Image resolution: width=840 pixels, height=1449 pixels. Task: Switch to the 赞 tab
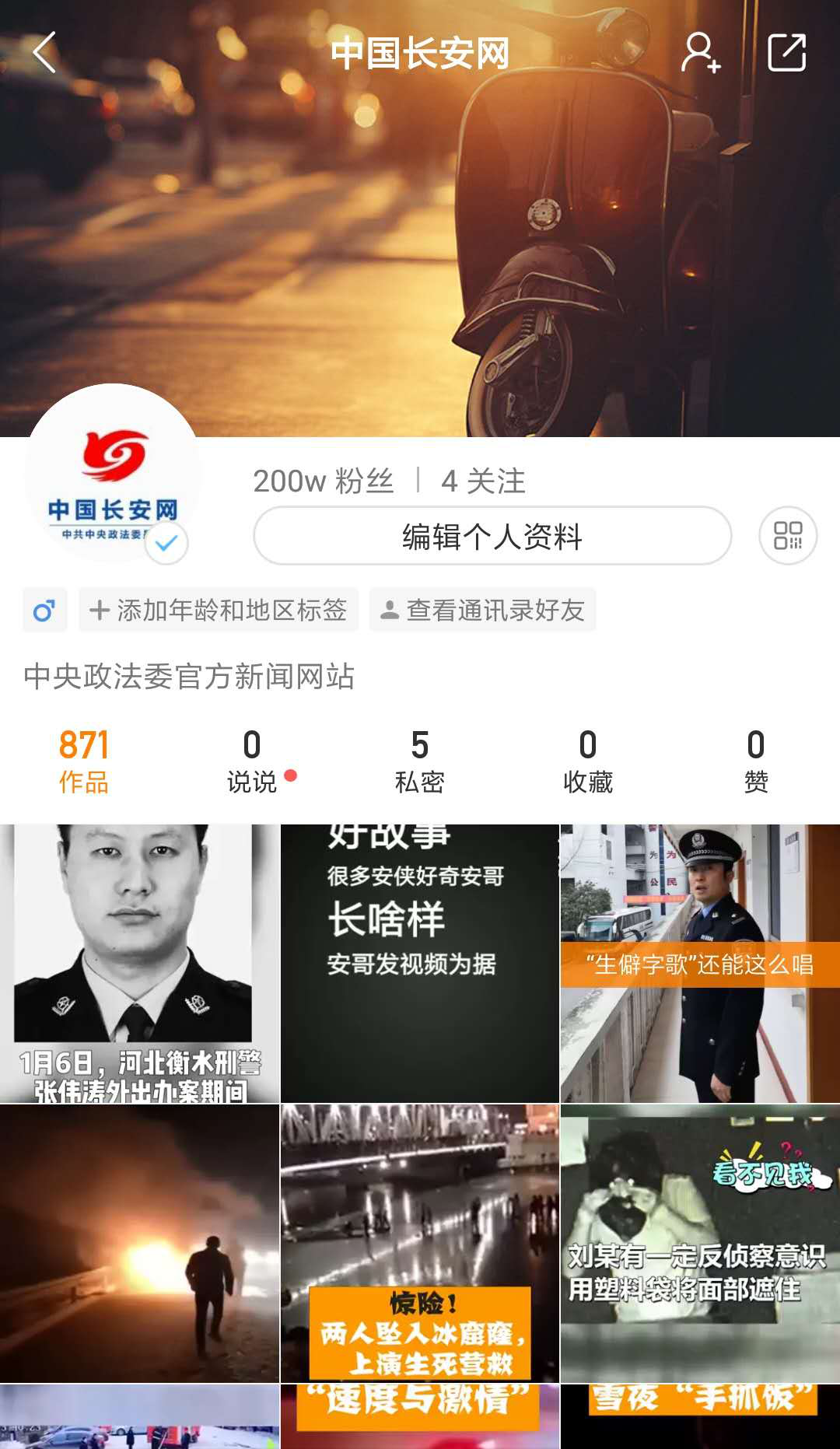point(756,760)
